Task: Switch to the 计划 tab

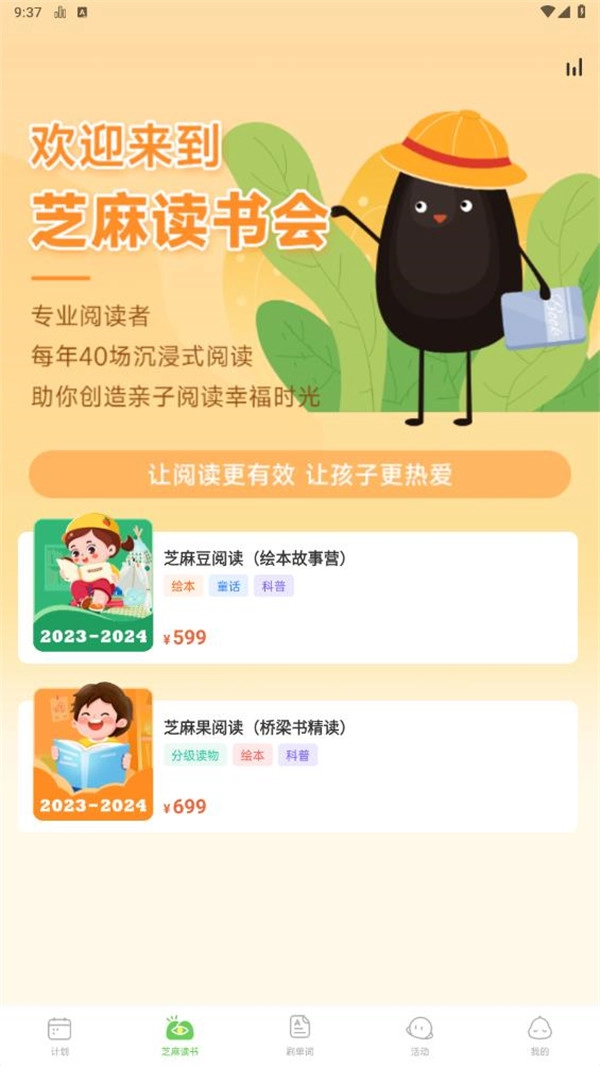Action: pyautogui.click(x=59, y=1036)
